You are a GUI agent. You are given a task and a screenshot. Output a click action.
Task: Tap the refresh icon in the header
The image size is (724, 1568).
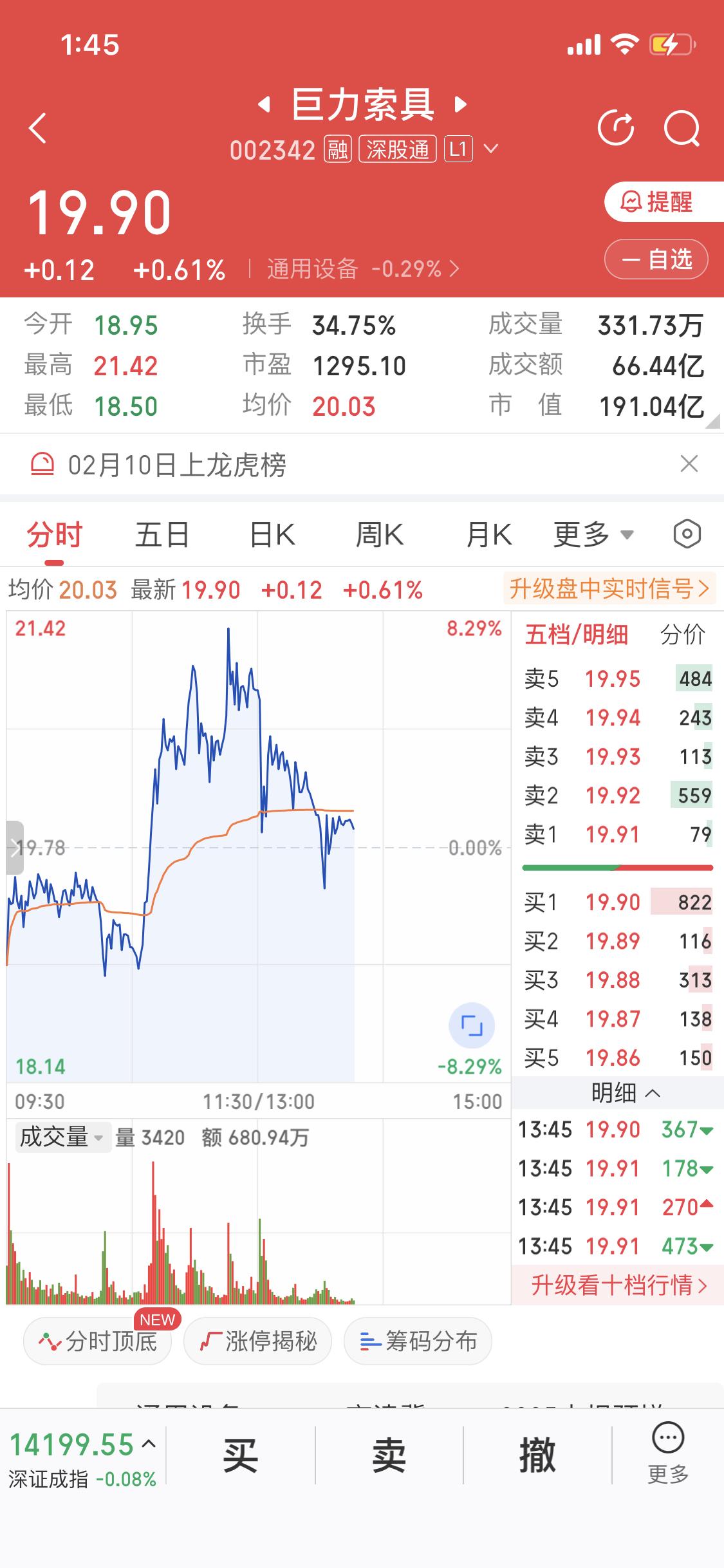click(617, 127)
